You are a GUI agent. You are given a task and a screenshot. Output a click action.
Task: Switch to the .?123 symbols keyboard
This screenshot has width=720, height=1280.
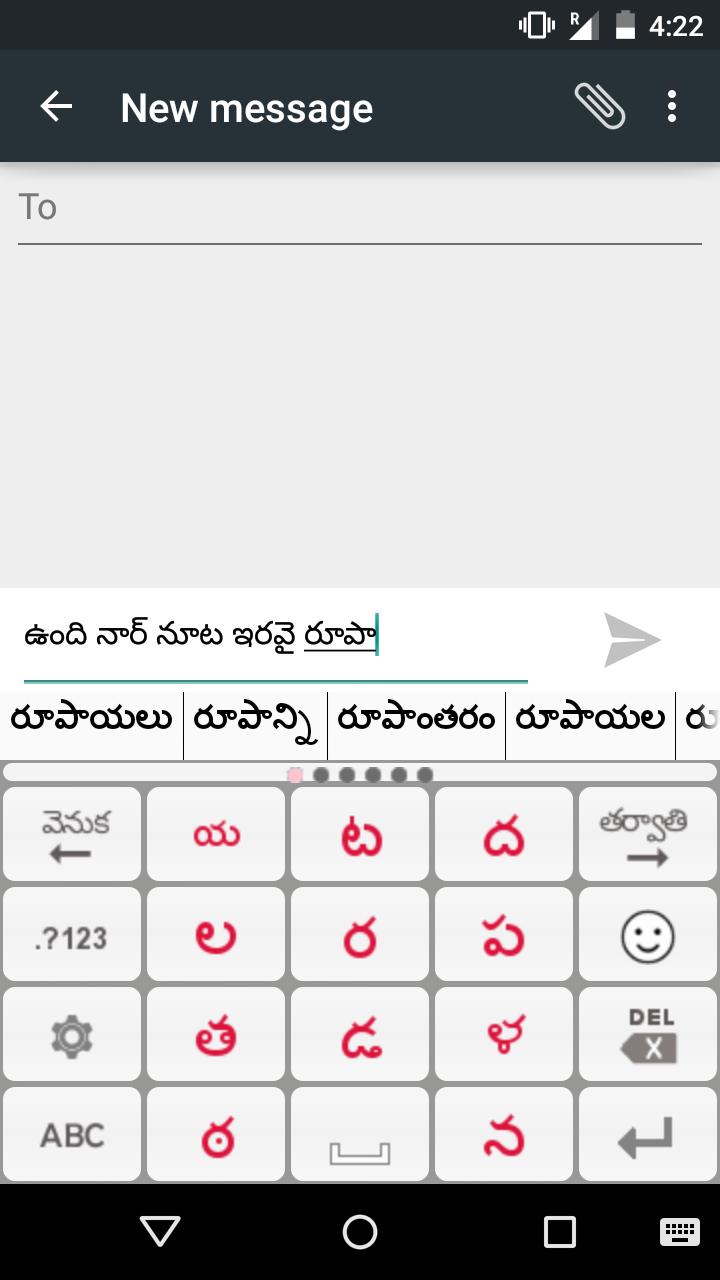(72, 936)
